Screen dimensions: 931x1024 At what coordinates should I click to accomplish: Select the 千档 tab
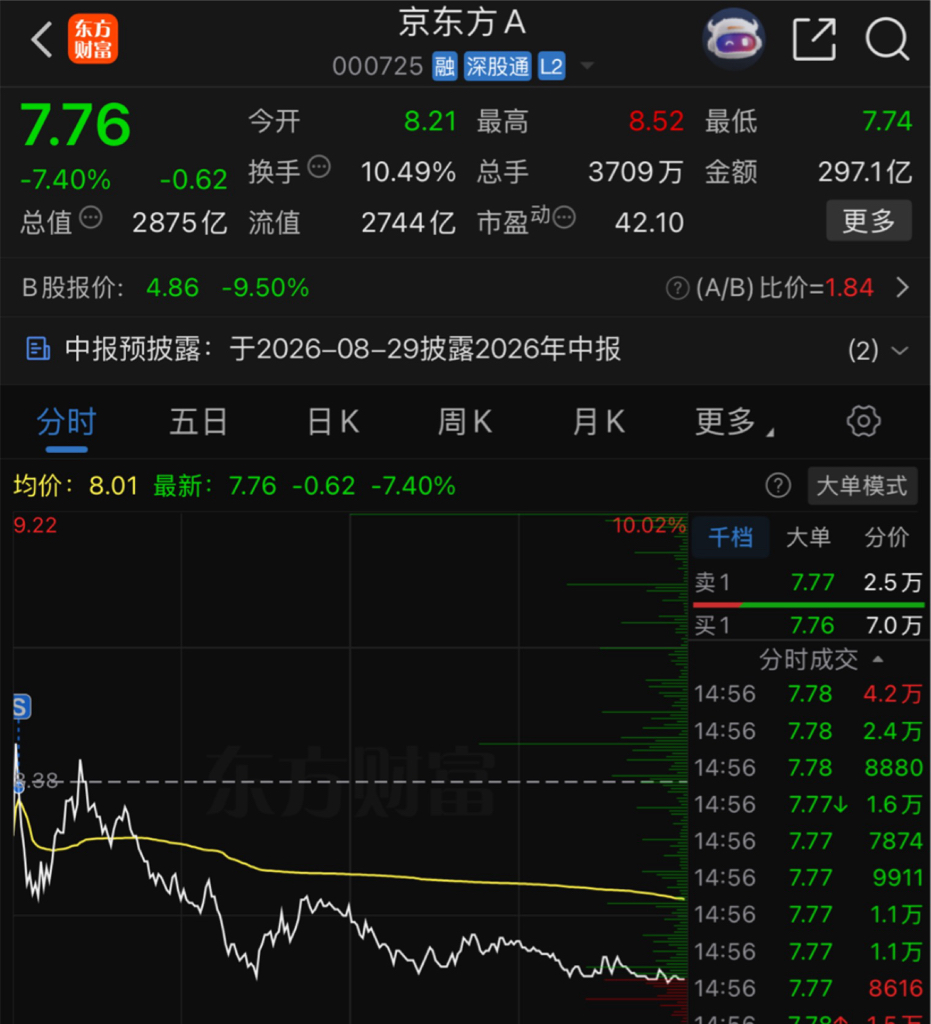point(730,537)
